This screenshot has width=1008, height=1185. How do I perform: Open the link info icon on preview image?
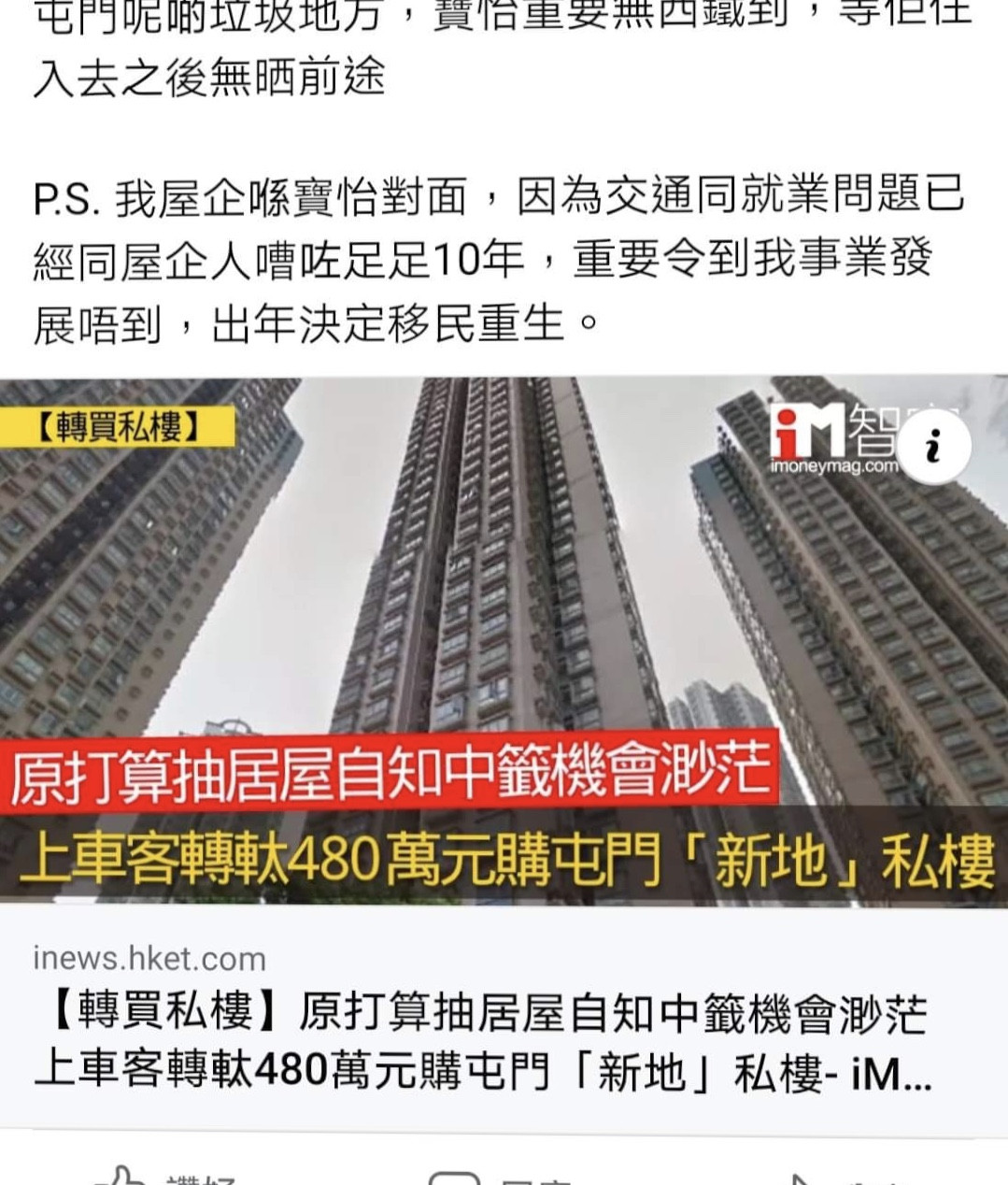point(931,448)
